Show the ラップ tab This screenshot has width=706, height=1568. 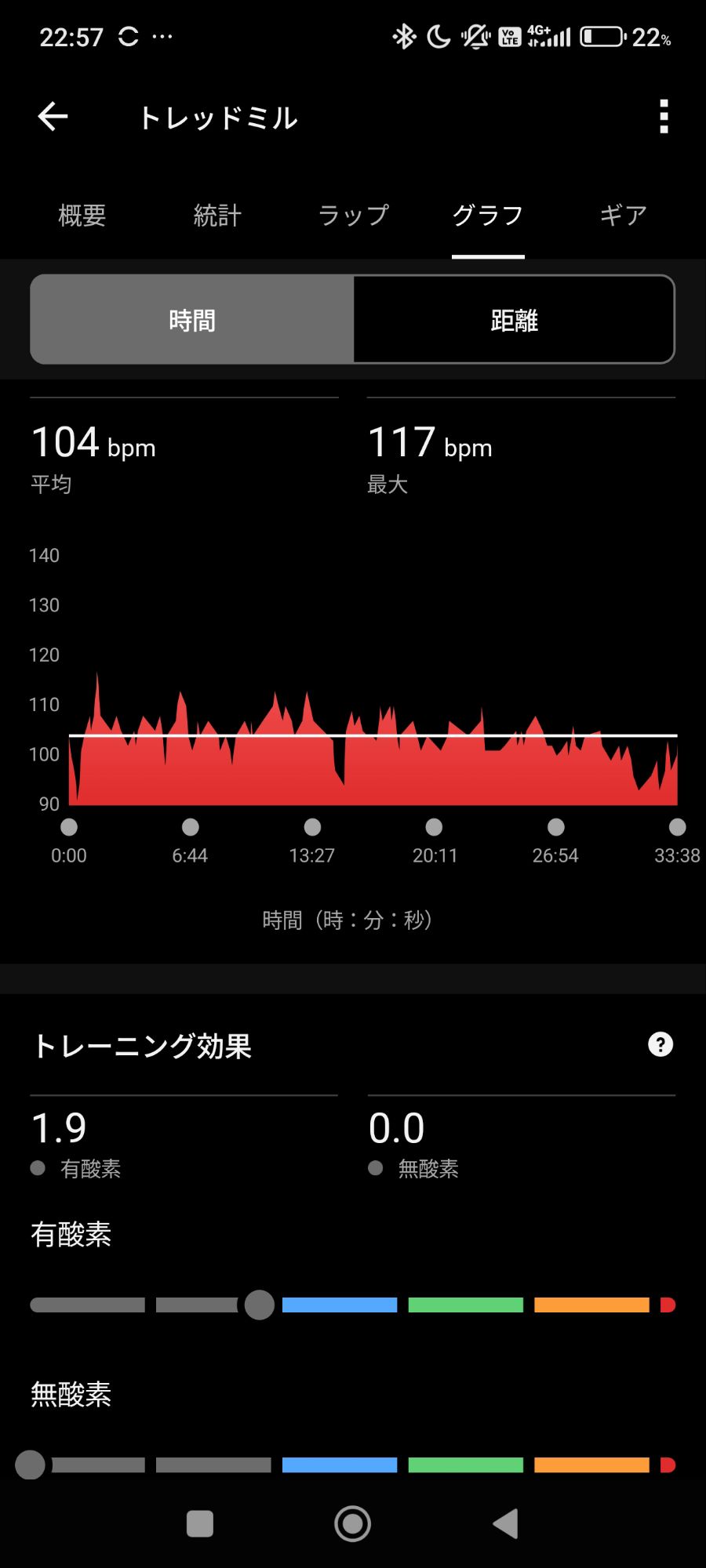[353, 215]
